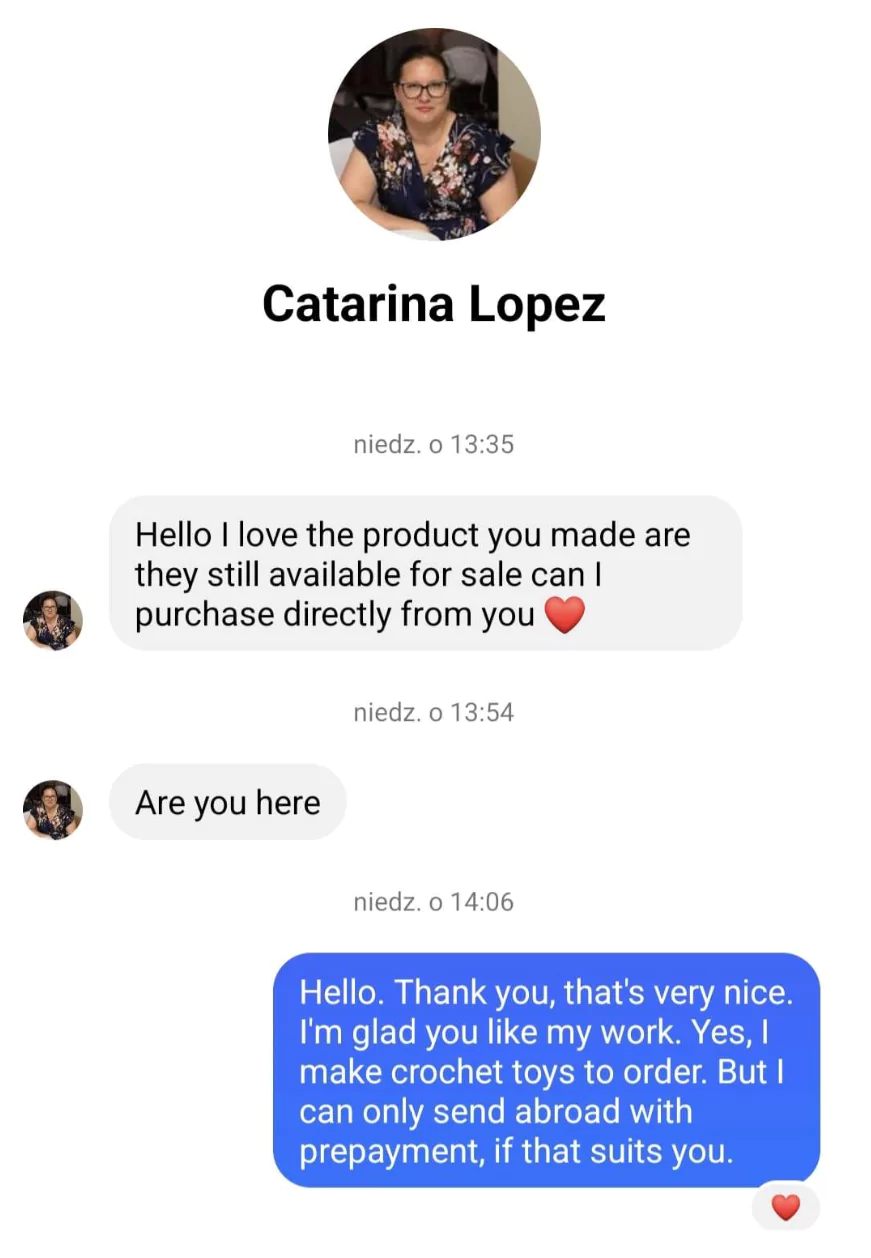
Task: Open Catarina Lopez's large profile photo
Action: (x=434, y=134)
